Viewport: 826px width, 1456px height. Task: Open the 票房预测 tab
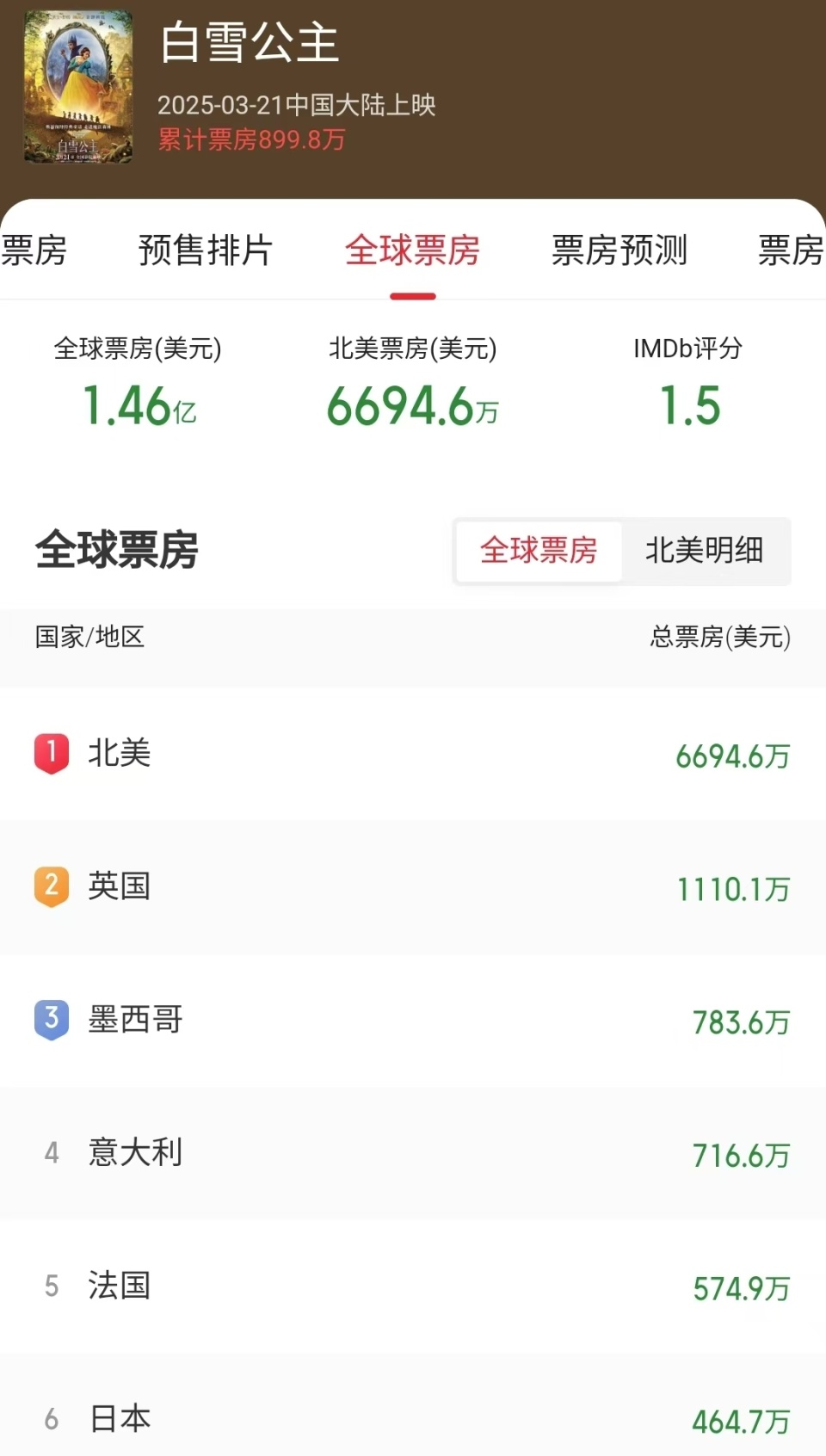619,251
